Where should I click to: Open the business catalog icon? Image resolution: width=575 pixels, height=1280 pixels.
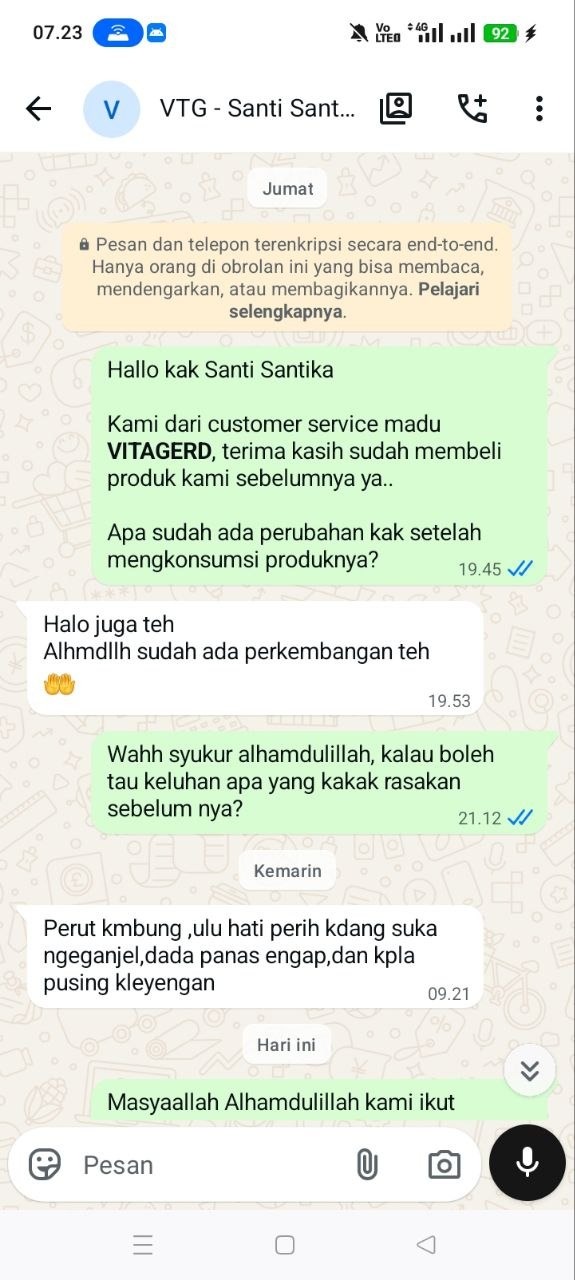click(396, 109)
